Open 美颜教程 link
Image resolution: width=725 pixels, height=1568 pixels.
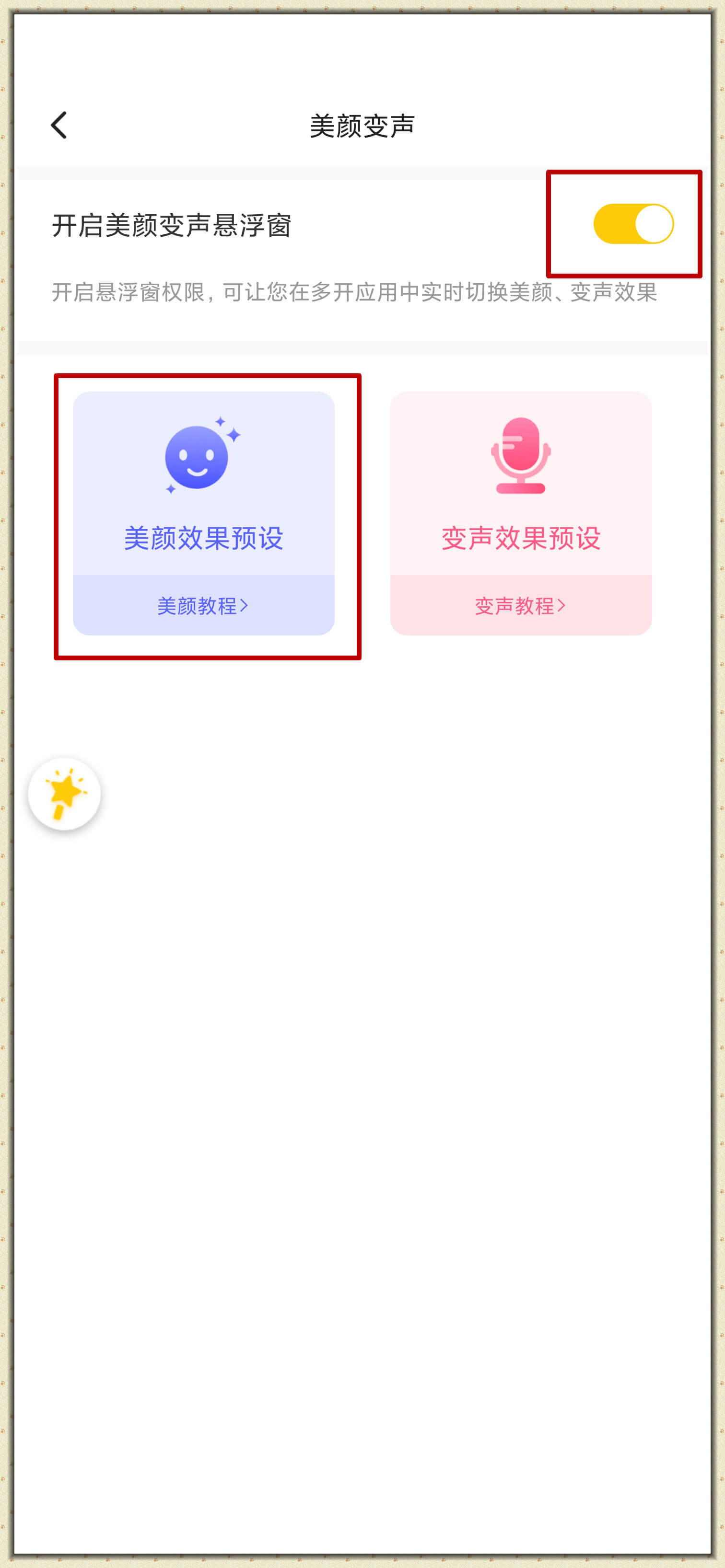pyautogui.click(x=203, y=606)
